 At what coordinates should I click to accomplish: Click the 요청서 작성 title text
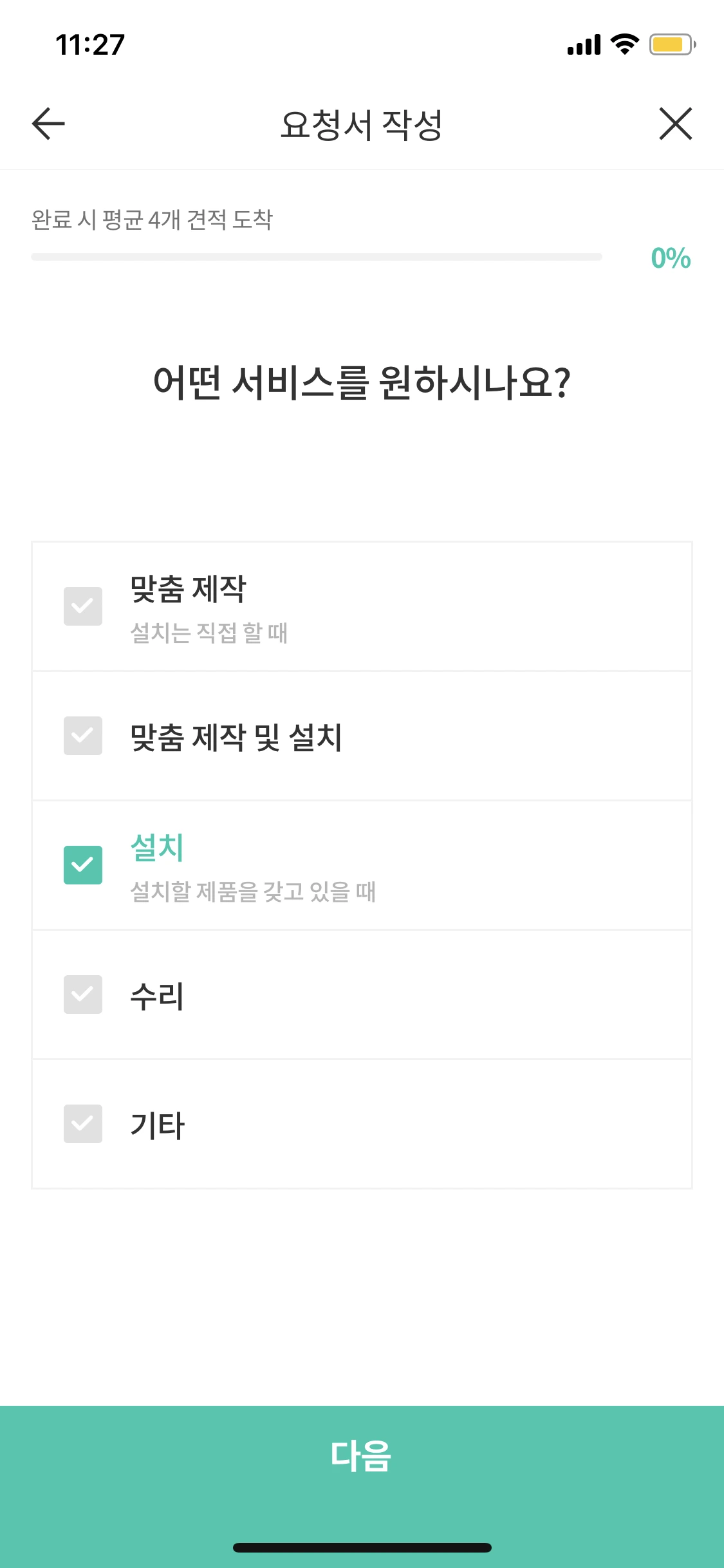[x=362, y=124]
